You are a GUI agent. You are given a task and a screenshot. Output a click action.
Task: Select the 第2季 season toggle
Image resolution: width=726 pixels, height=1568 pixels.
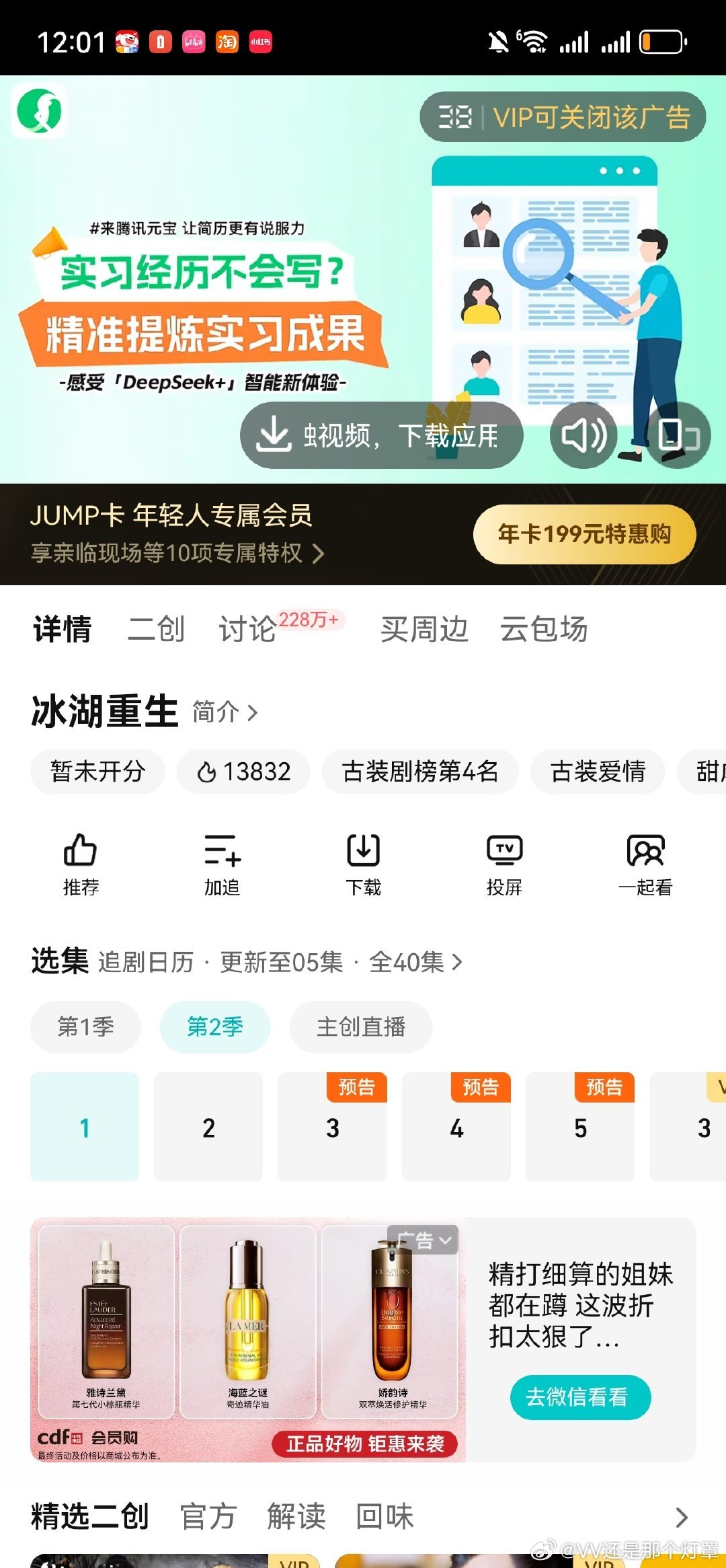click(x=214, y=1026)
